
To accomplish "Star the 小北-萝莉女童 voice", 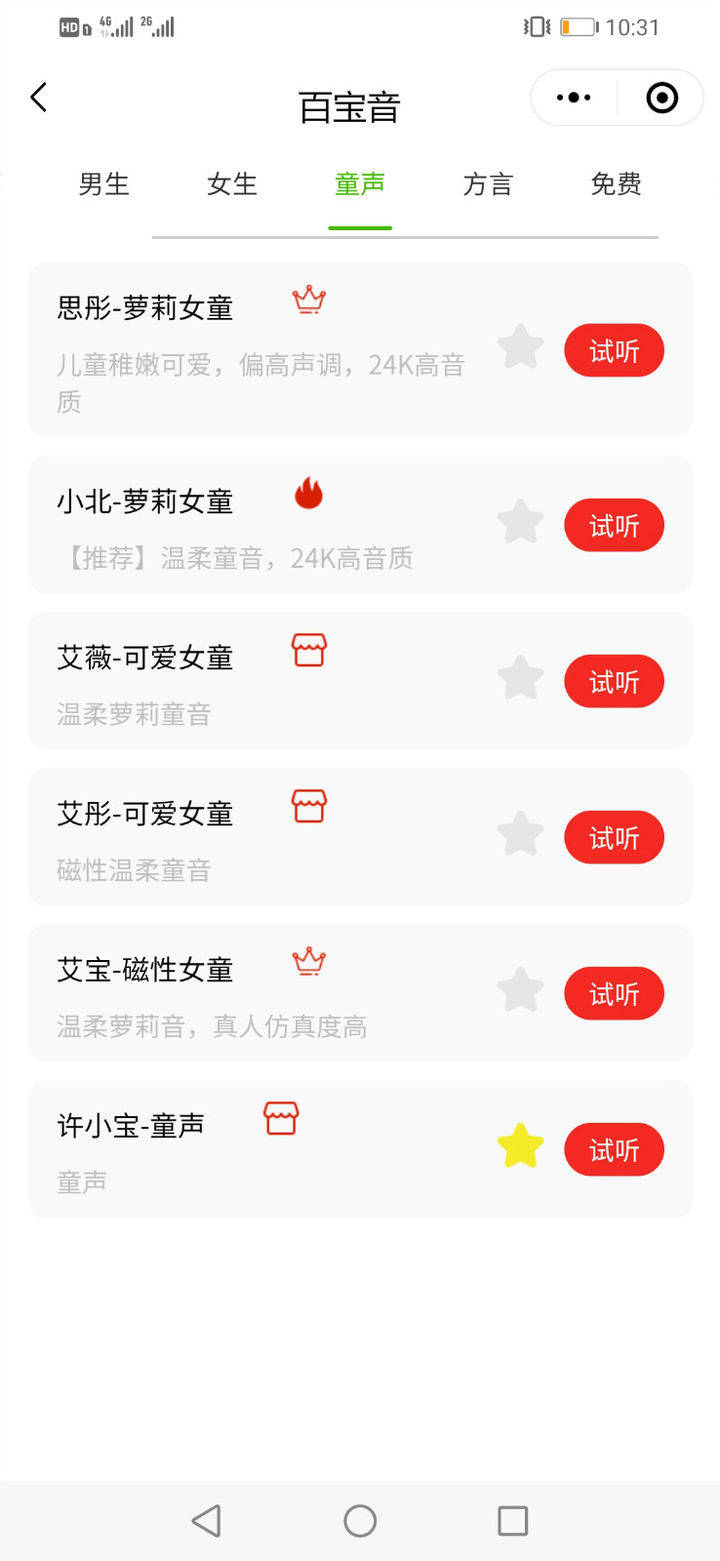I will 520,522.
